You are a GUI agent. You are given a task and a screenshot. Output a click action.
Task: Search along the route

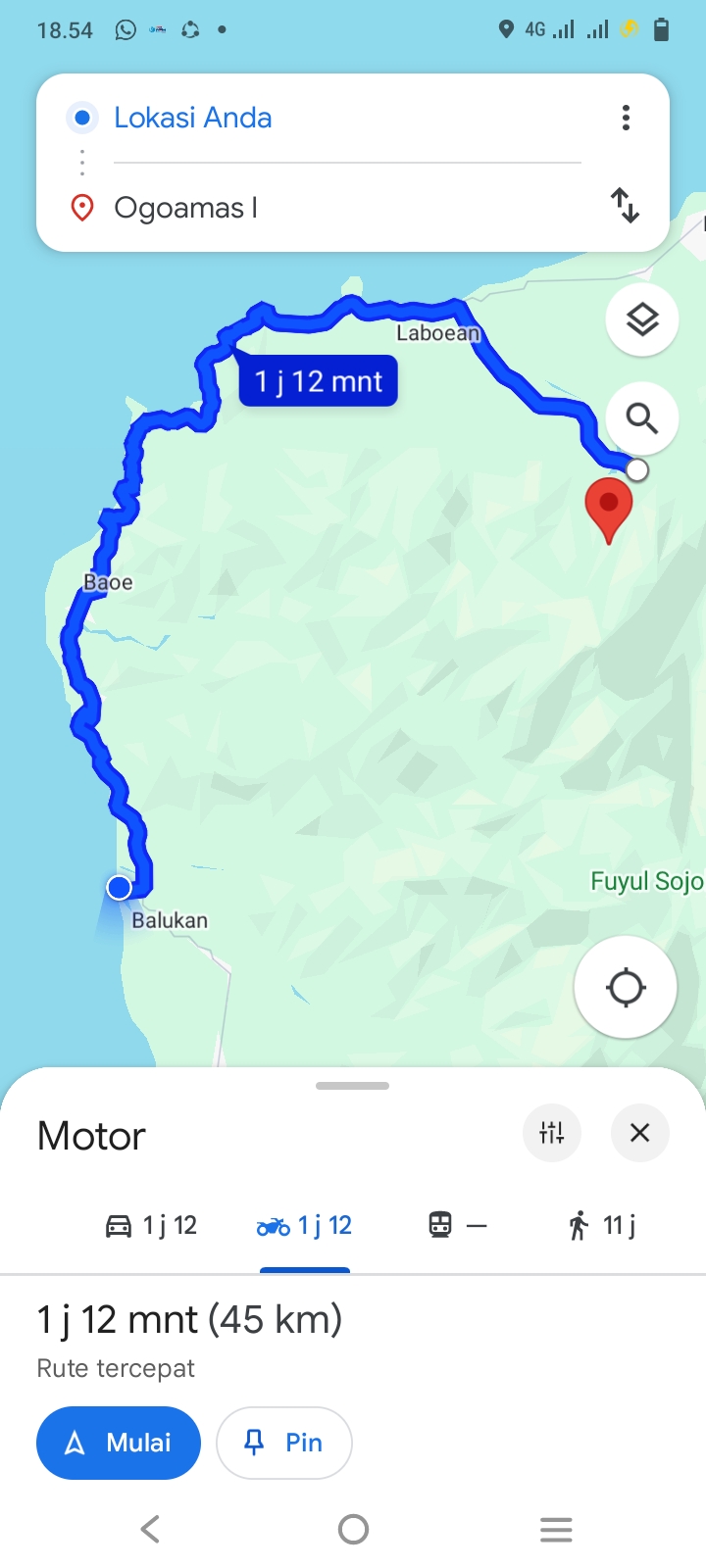click(x=642, y=418)
